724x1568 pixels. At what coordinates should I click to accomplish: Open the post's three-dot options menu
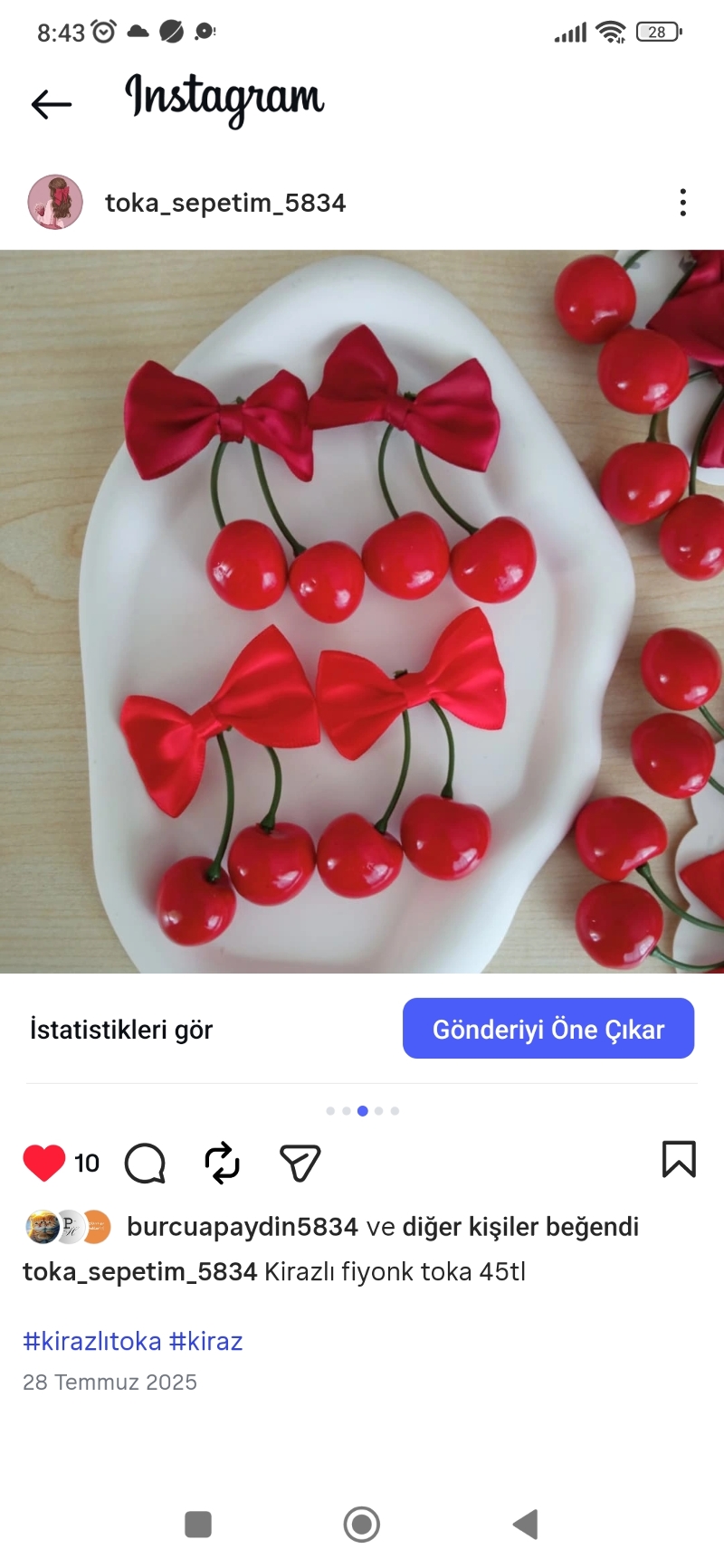tap(682, 203)
